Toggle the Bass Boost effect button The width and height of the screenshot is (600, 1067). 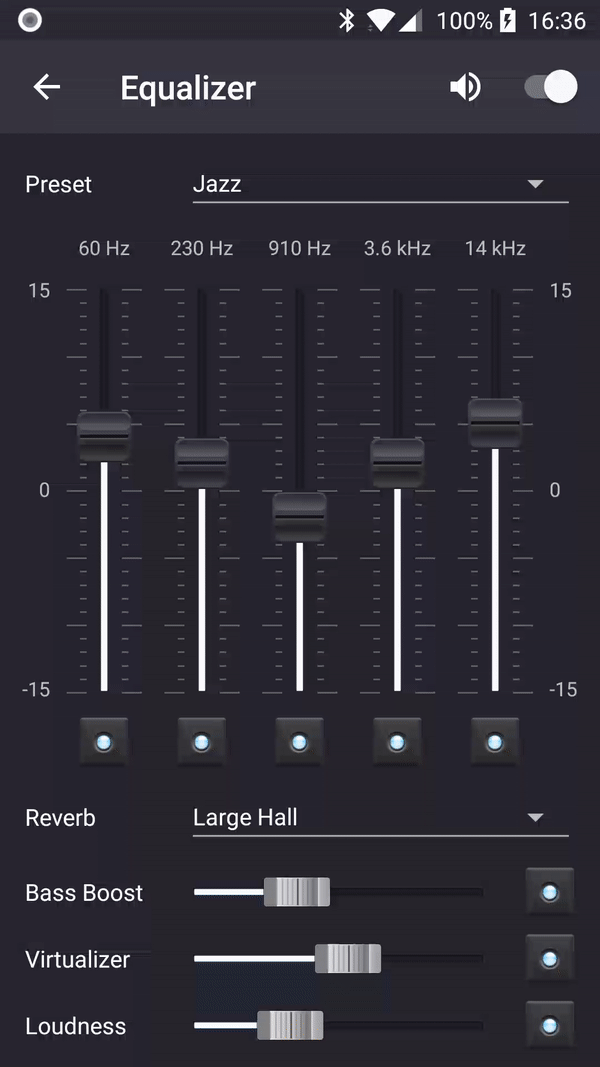(x=549, y=892)
